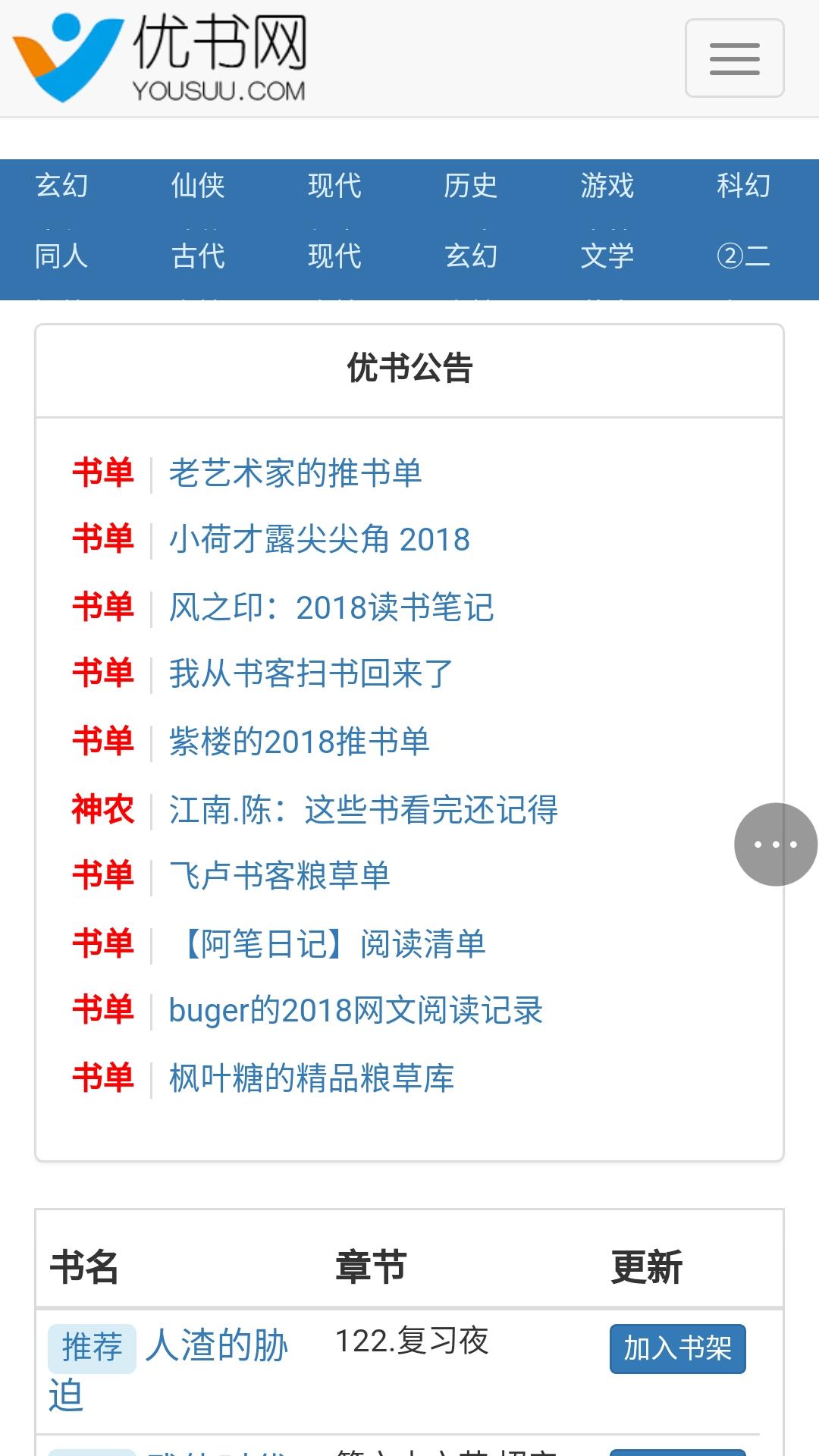Switch to the 科幻 category
This screenshot has width=819, height=1456.
coord(743,185)
